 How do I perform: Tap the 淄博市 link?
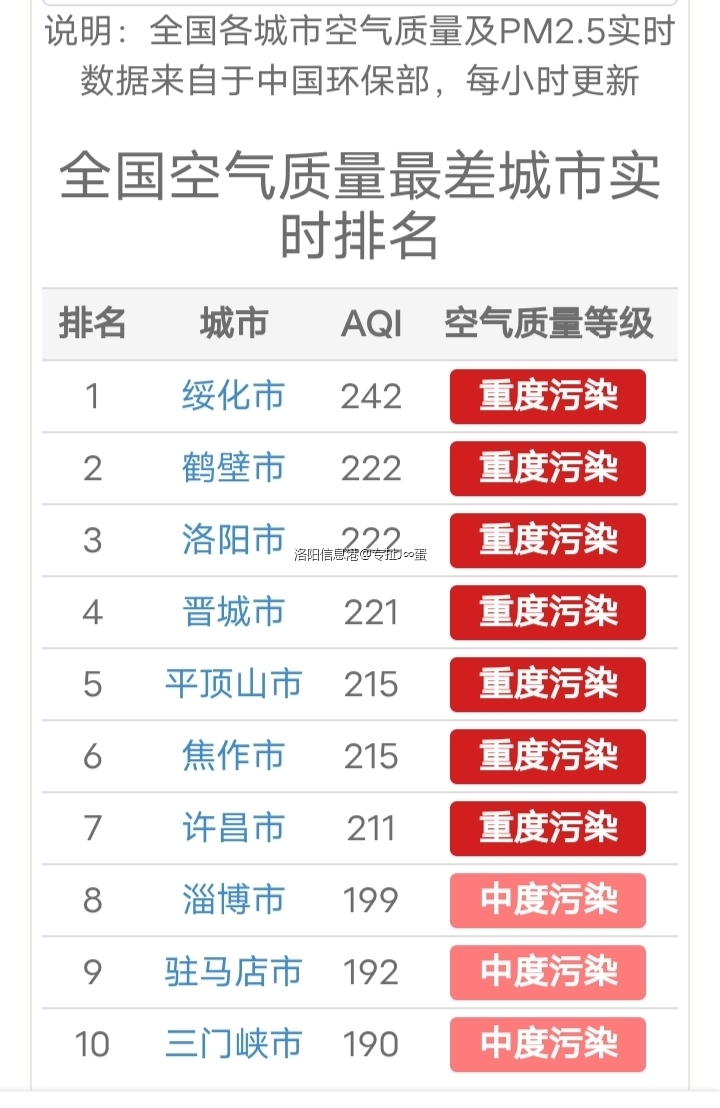(233, 900)
